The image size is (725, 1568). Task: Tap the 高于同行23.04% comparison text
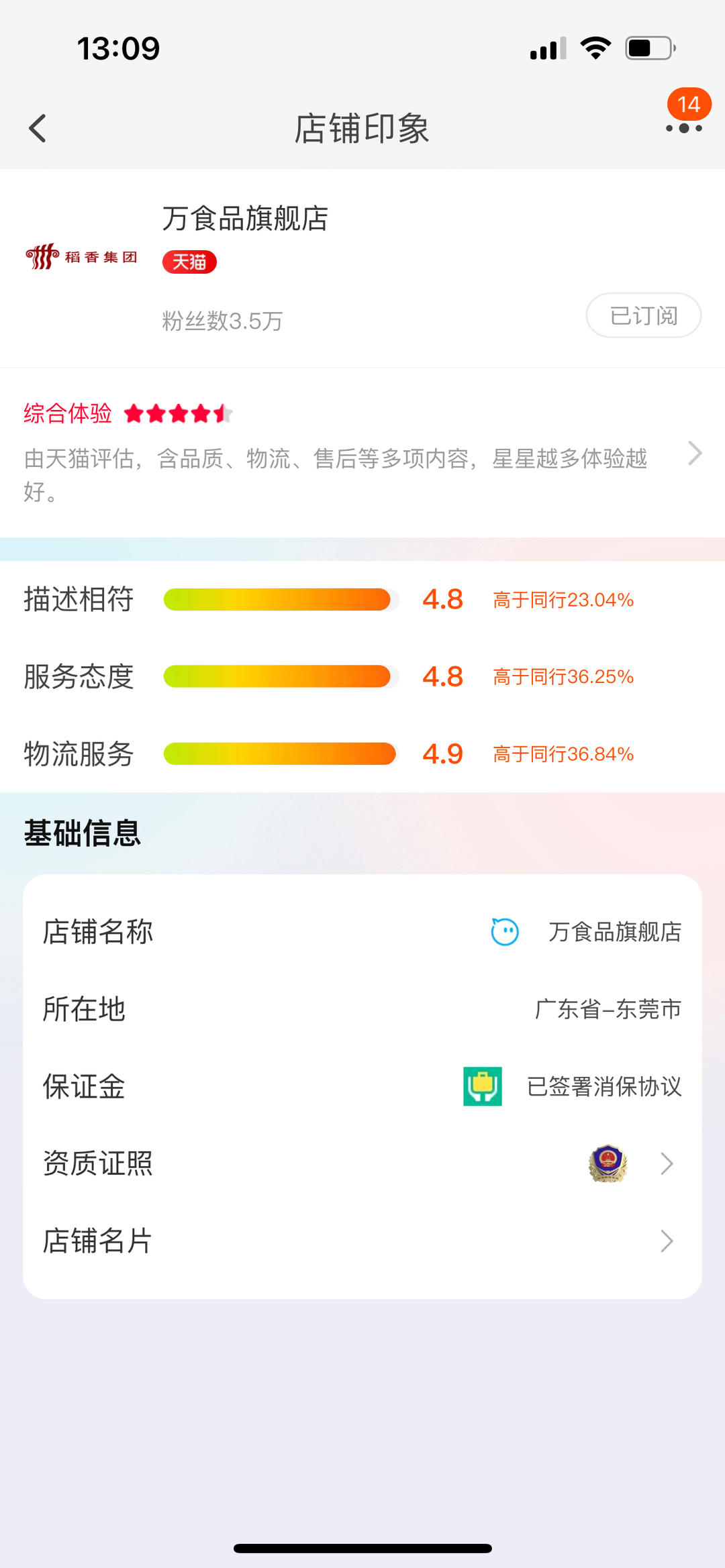point(564,600)
